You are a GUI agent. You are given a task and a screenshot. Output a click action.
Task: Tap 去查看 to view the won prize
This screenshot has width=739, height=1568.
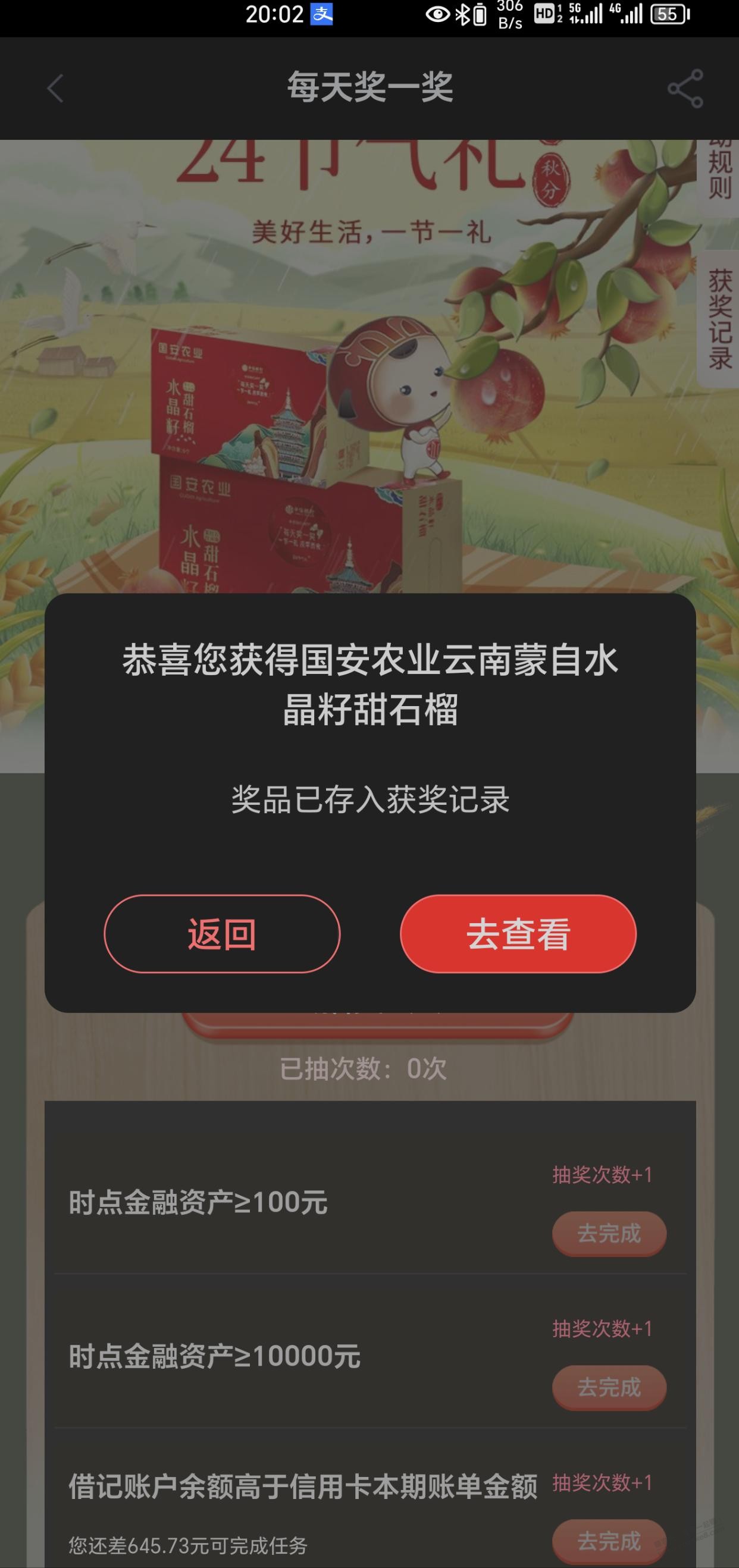(x=518, y=933)
